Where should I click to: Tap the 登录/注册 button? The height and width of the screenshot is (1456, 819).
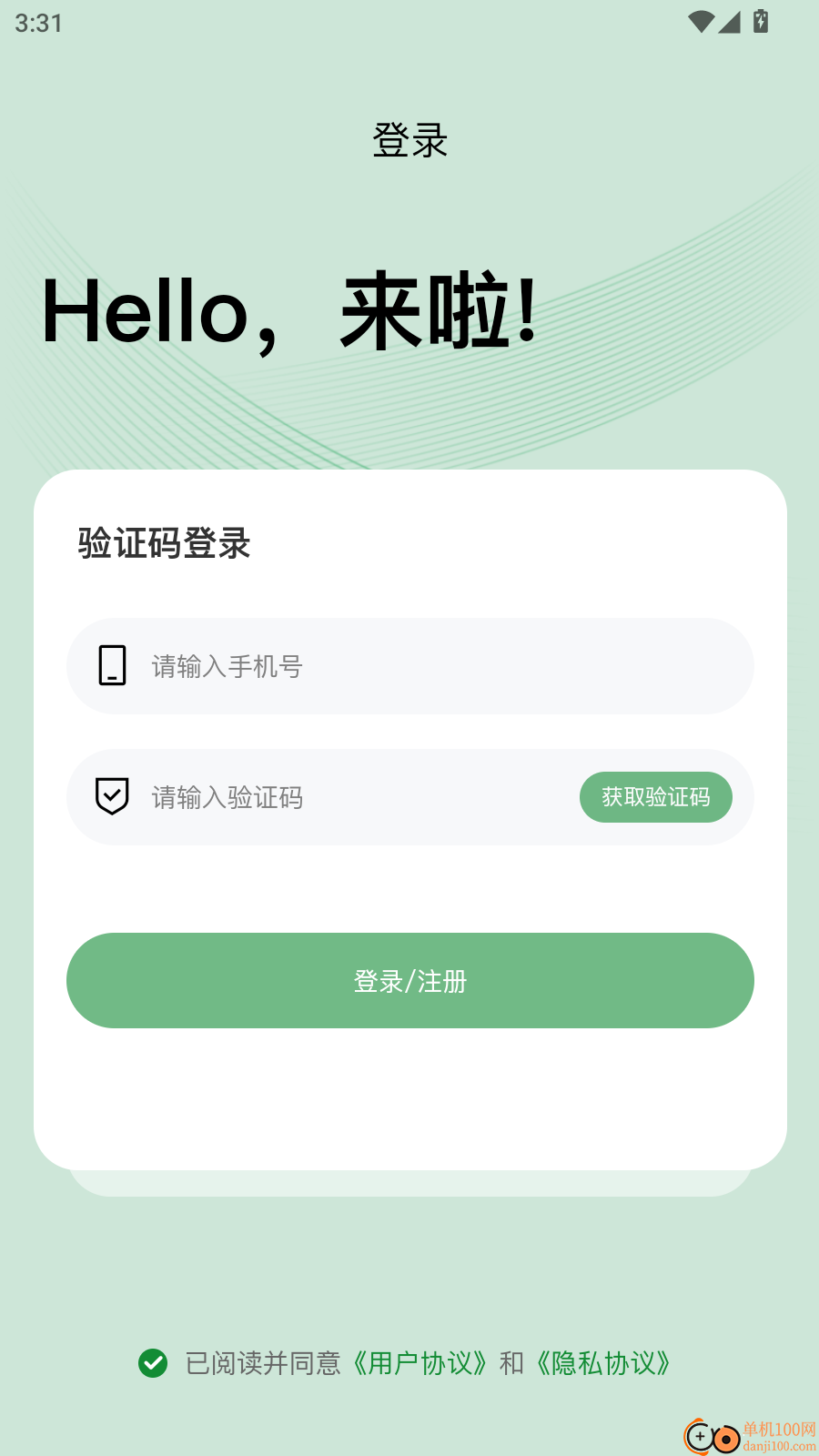pyautogui.click(x=409, y=981)
